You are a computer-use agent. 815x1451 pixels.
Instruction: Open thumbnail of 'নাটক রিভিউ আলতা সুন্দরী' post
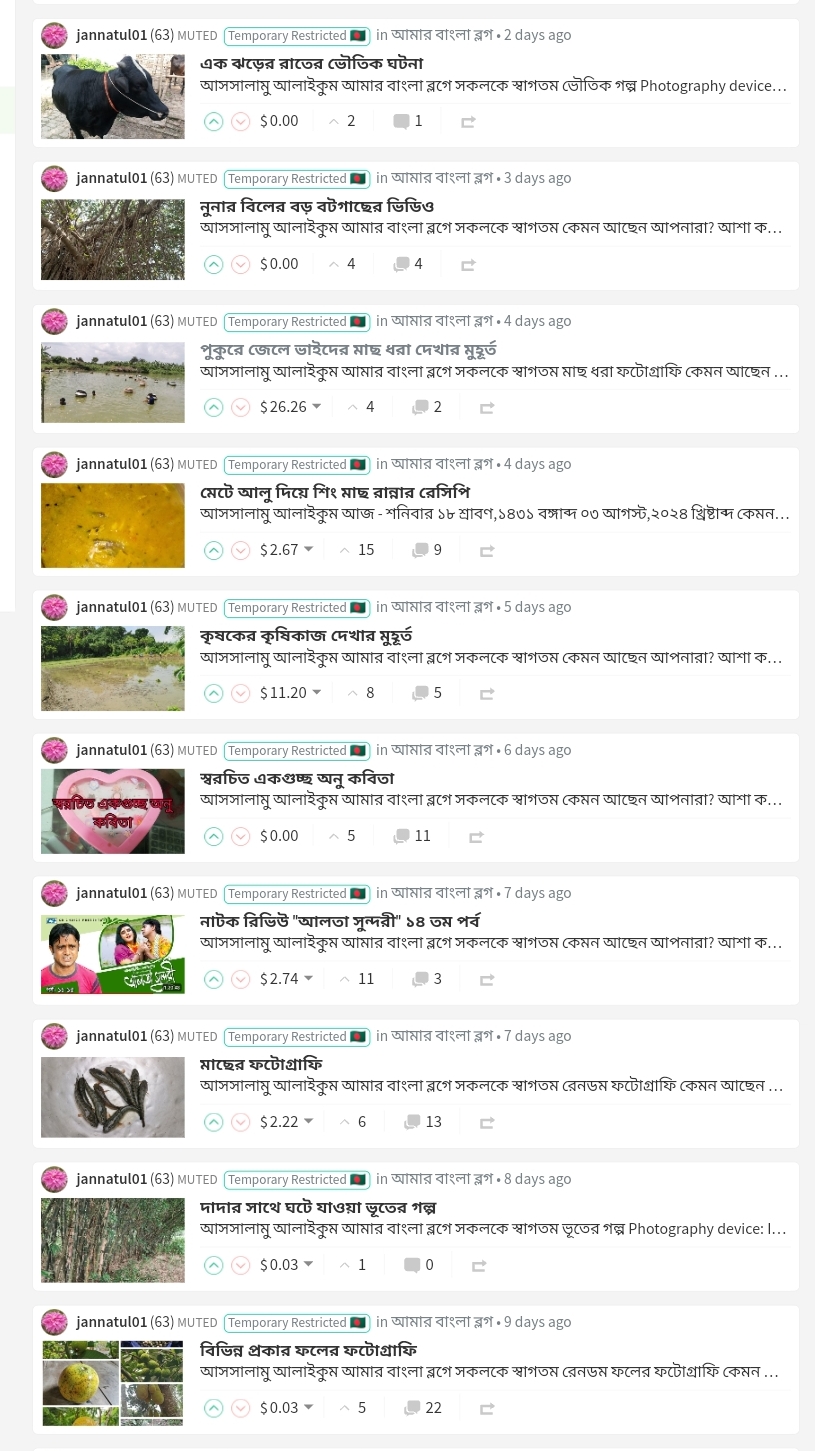[x=113, y=954]
